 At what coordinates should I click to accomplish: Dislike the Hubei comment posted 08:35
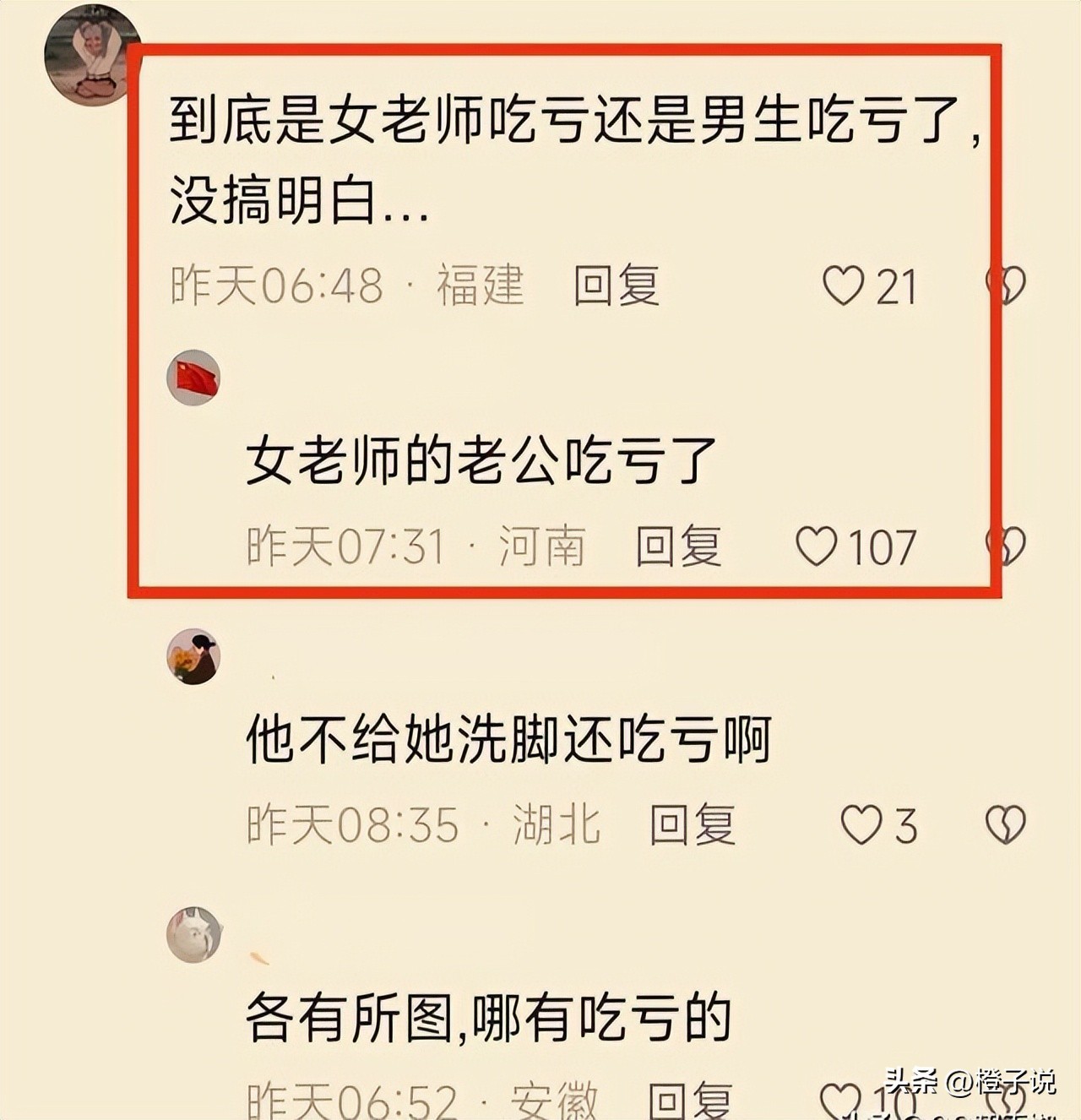point(1006,824)
